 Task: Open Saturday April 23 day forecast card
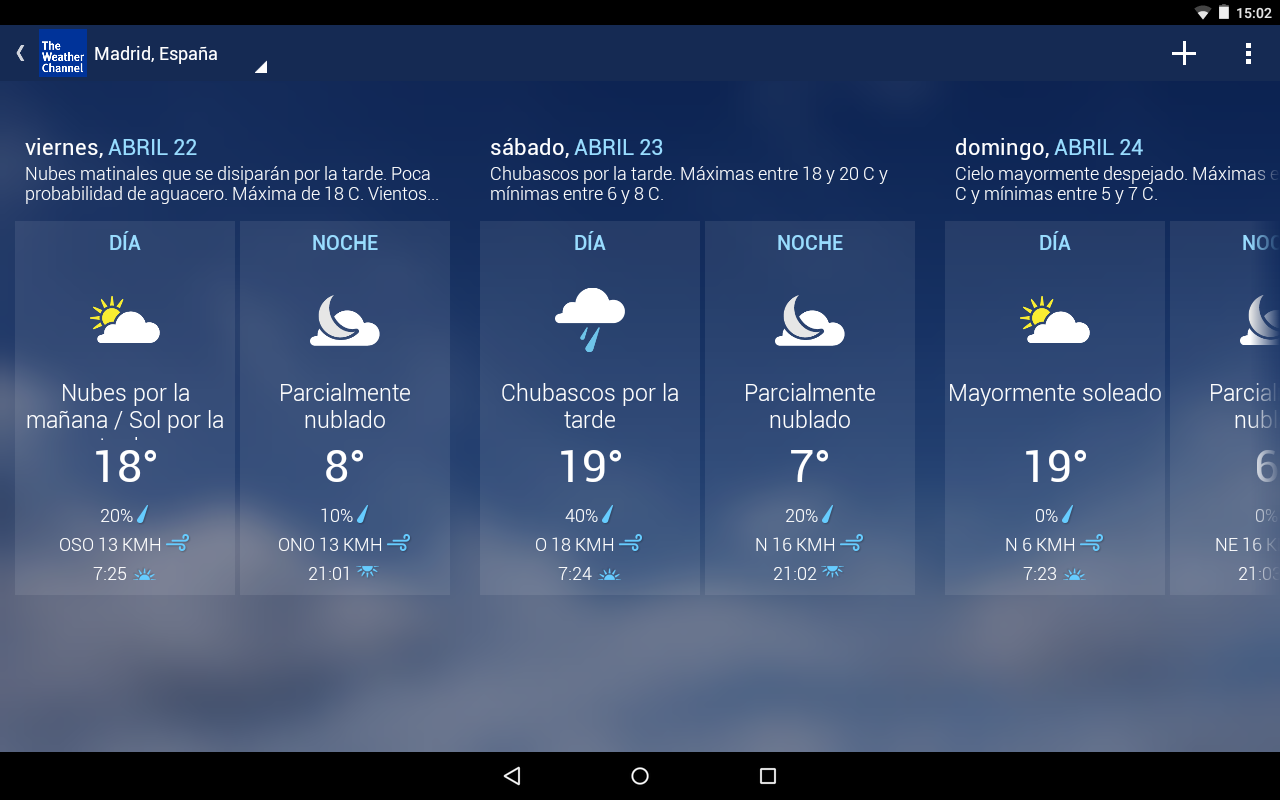590,408
